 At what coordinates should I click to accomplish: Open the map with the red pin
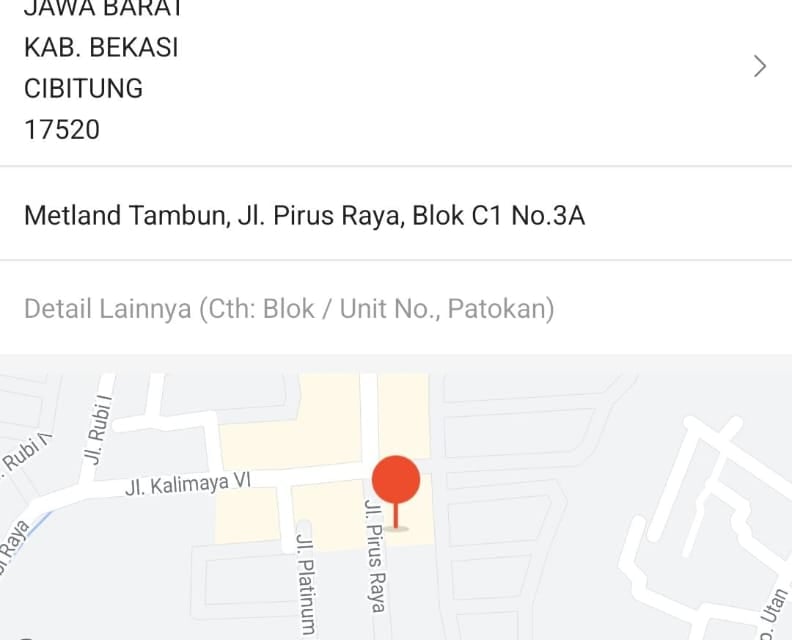(396, 505)
